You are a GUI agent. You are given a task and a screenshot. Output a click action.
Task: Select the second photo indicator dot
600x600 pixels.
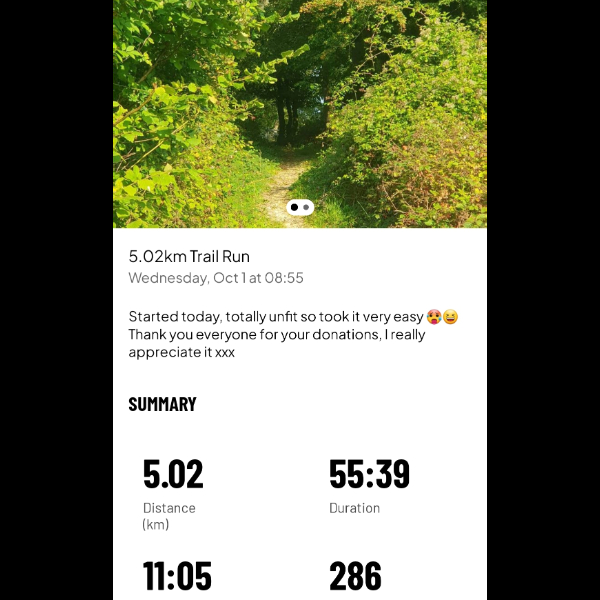coord(306,207)
